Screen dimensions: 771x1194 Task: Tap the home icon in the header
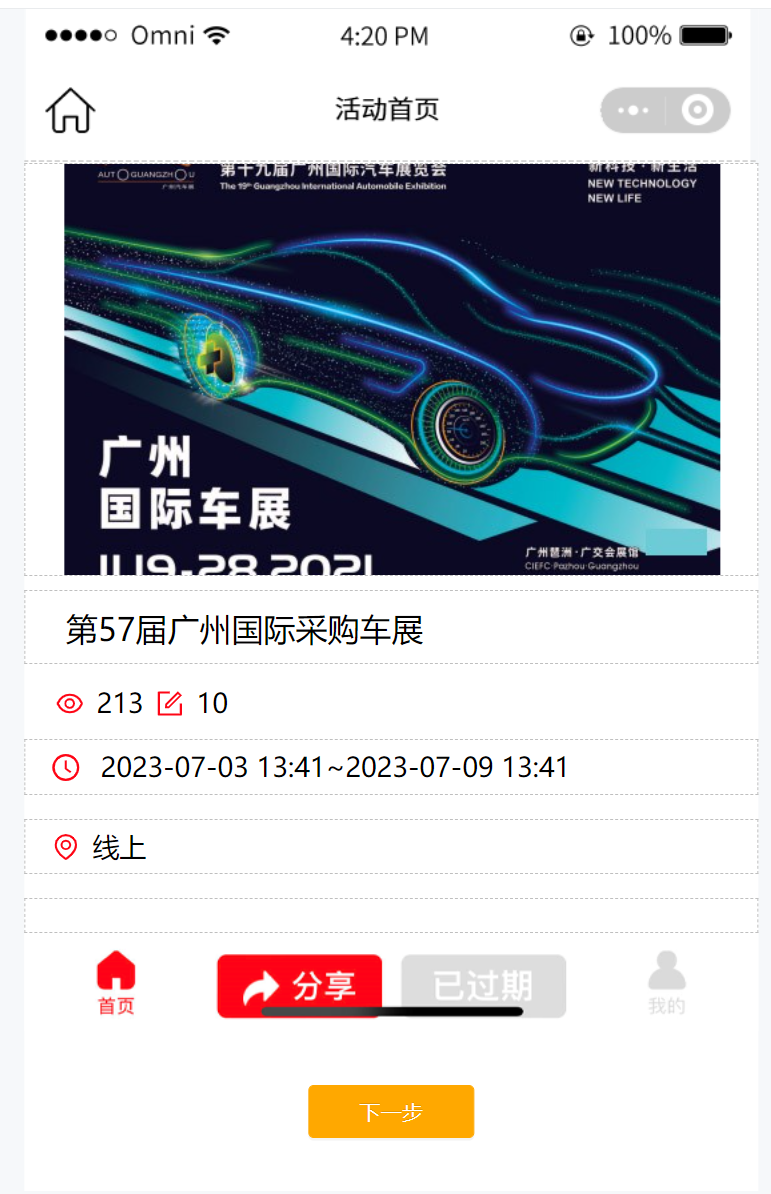click(70, 110)
